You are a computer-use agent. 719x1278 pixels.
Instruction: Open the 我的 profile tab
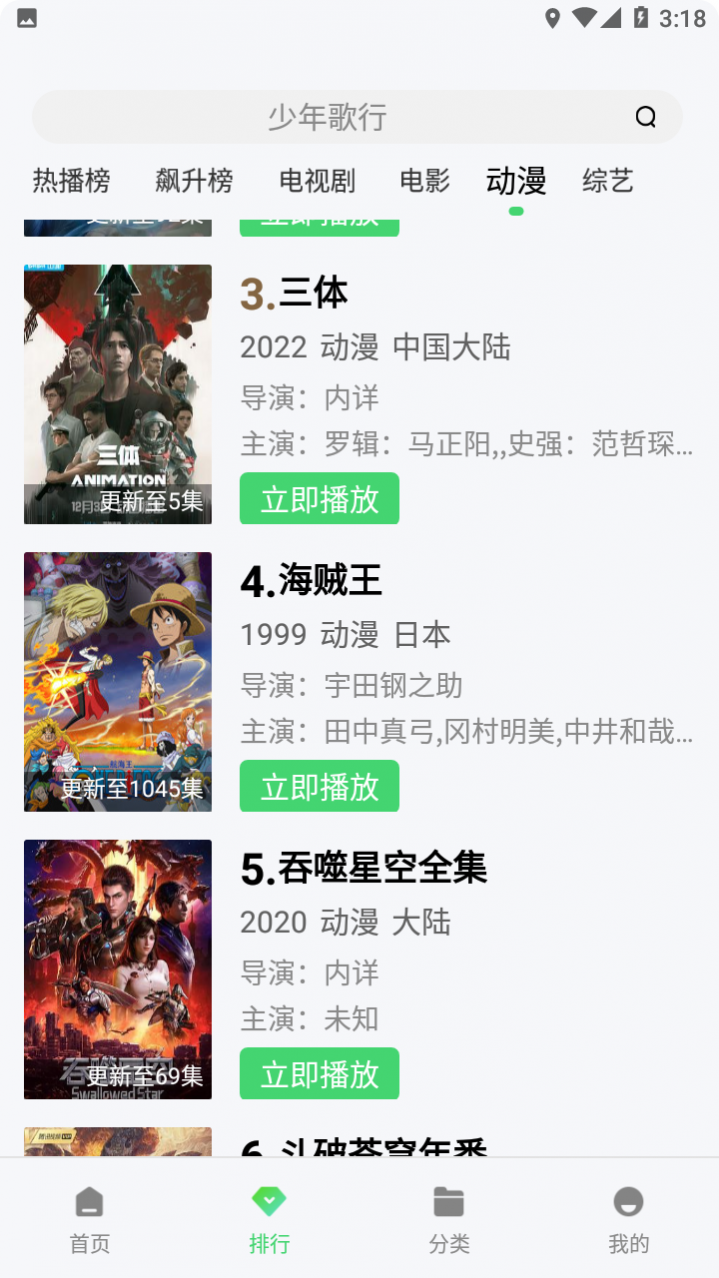629,1219
